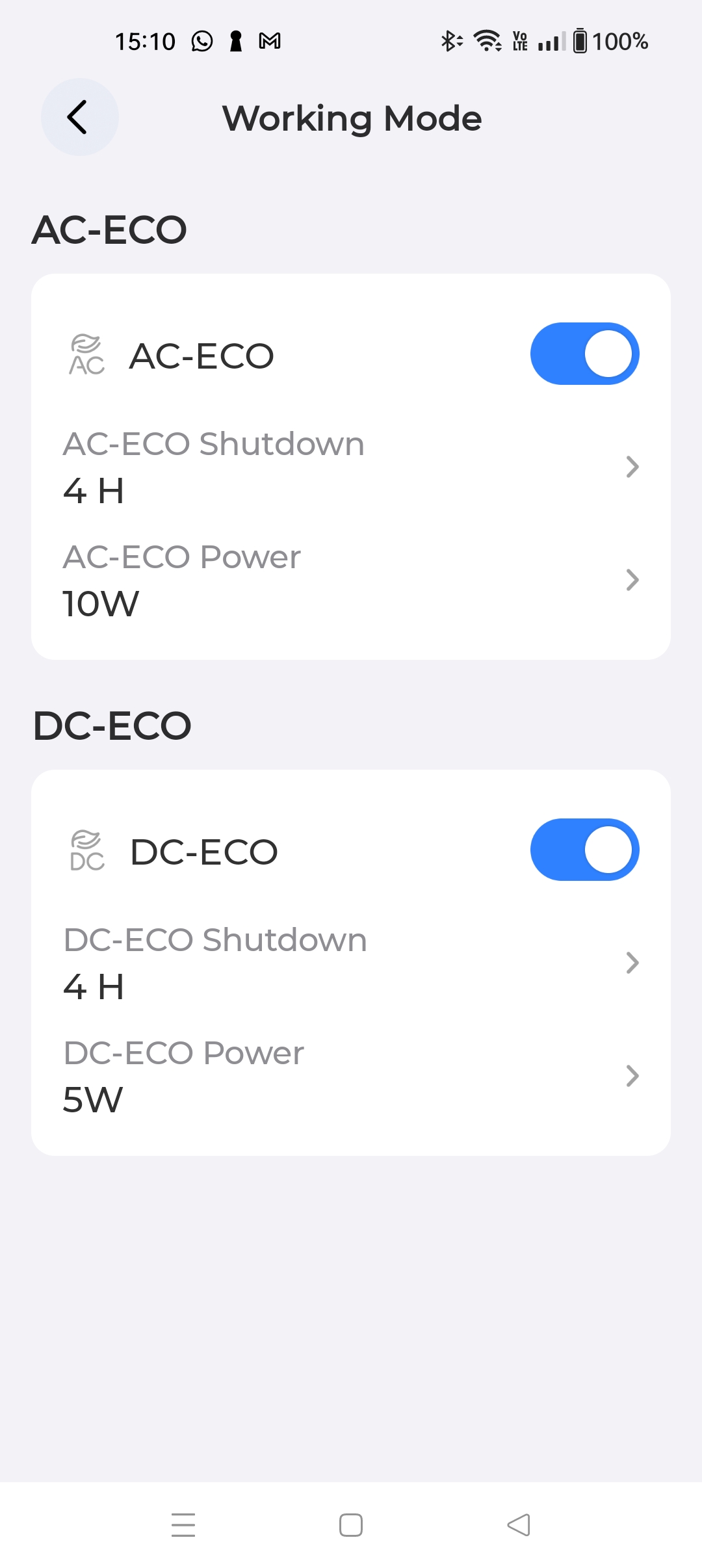Image resolution: width=702 pixels, height=1568 pixels.
Task: Tap the system home button
Action: [351, 1525]
